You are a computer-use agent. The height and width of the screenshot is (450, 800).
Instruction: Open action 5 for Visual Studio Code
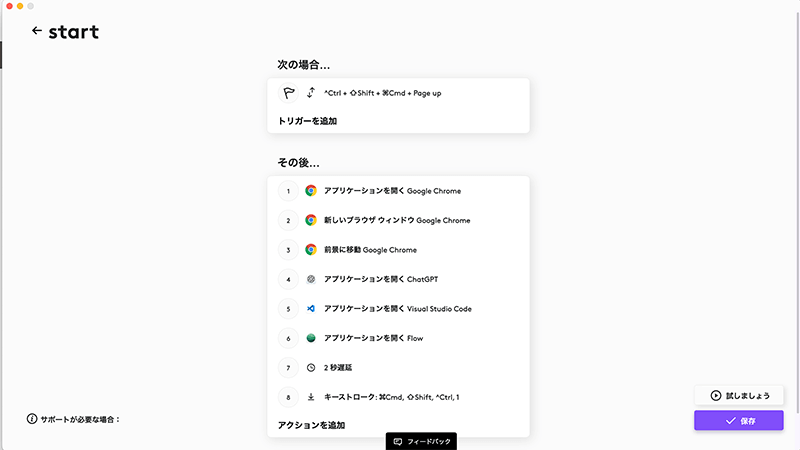tap(397, 309)
